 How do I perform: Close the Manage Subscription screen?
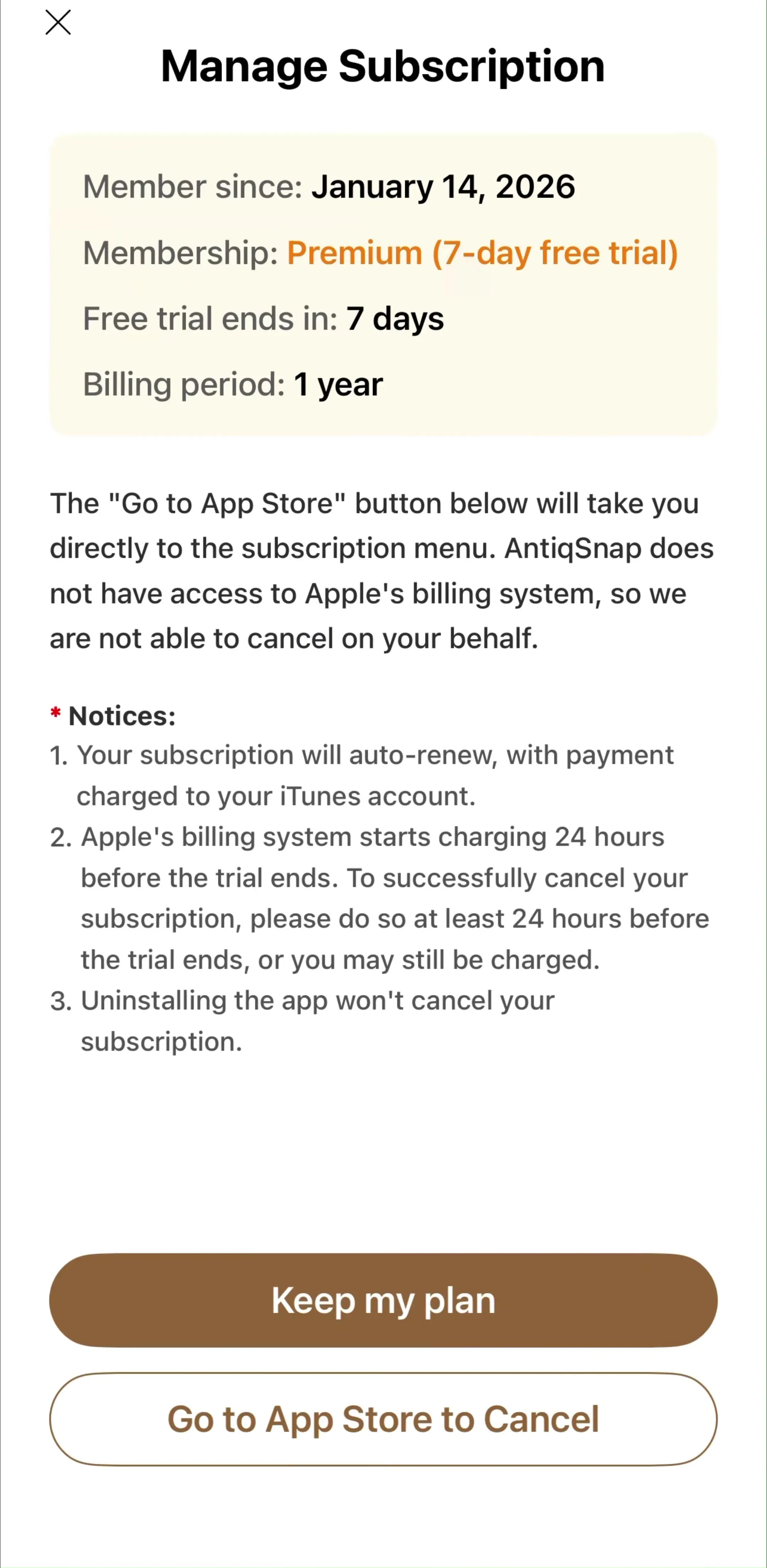pos(58,22)
